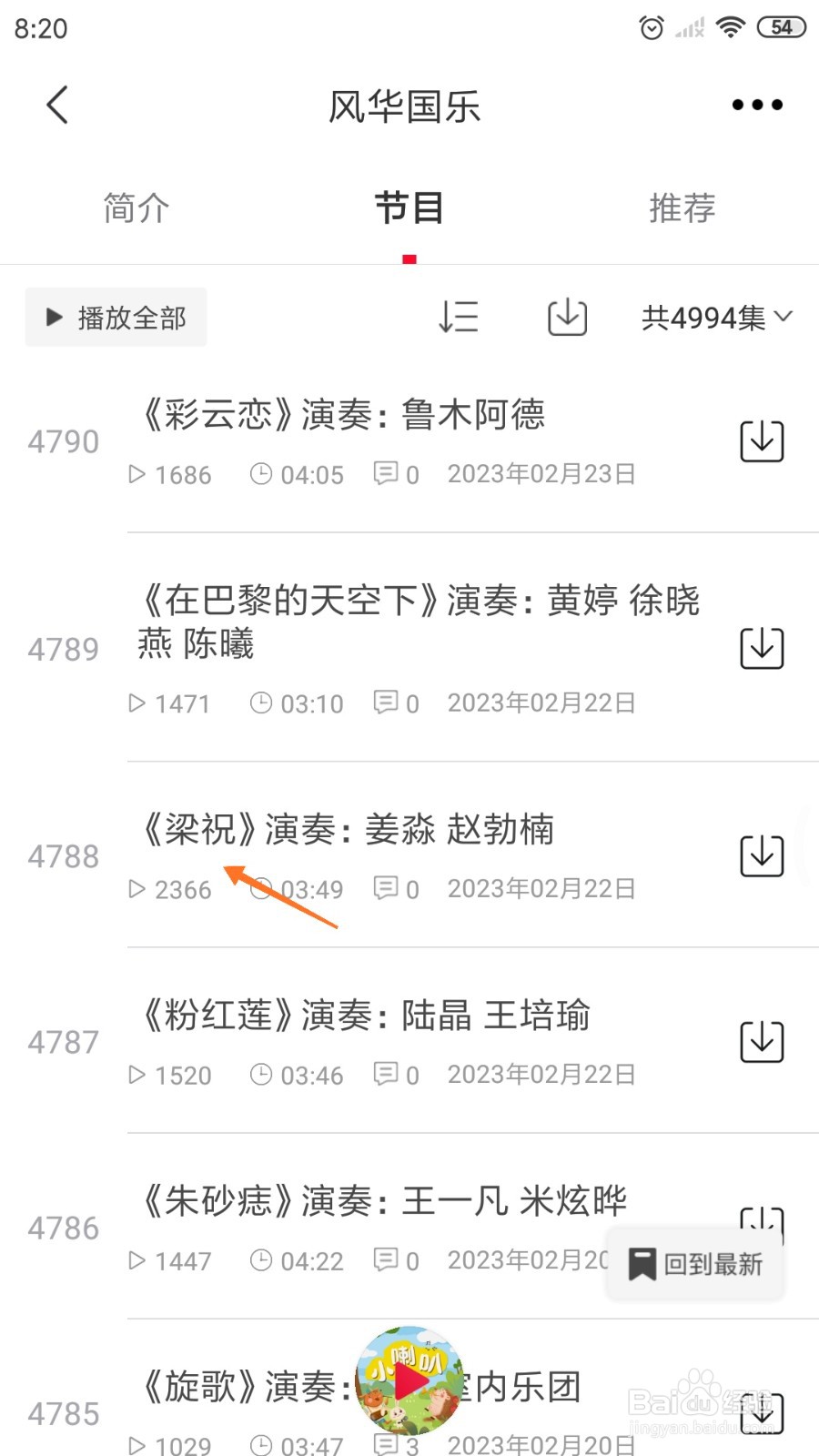819x1456 pixels.
Task: Toggle the sort direction of episodes
Action: pos(458,318)
